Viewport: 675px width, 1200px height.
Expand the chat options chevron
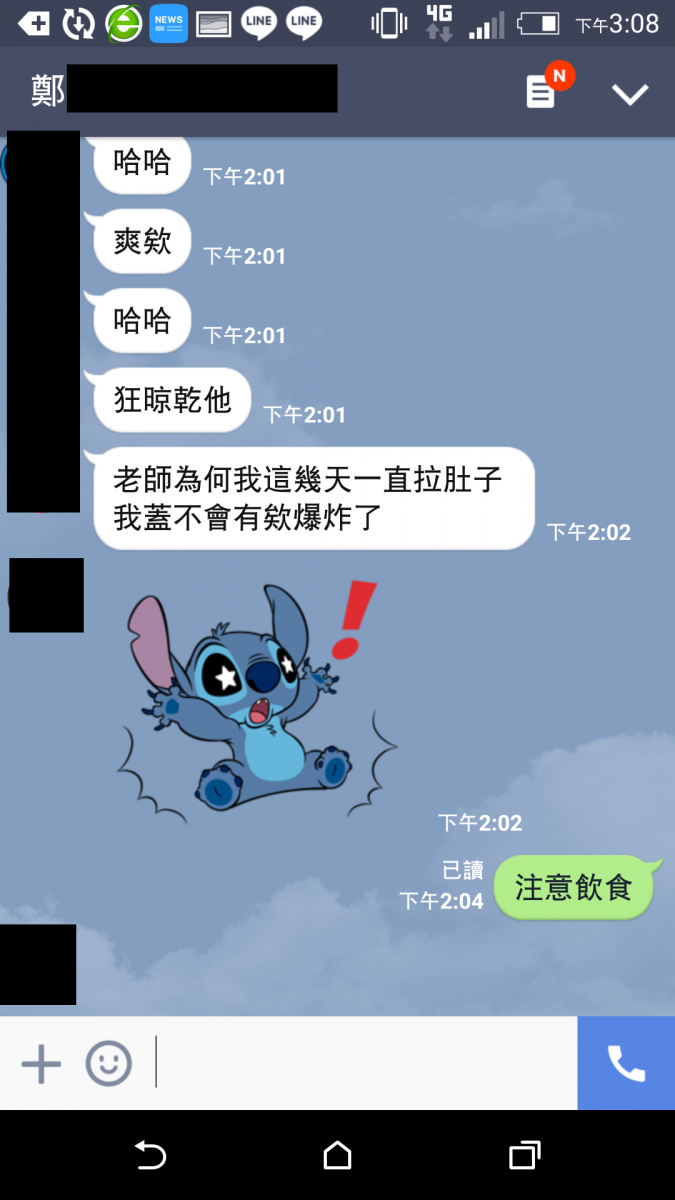(x=630, y=94)
